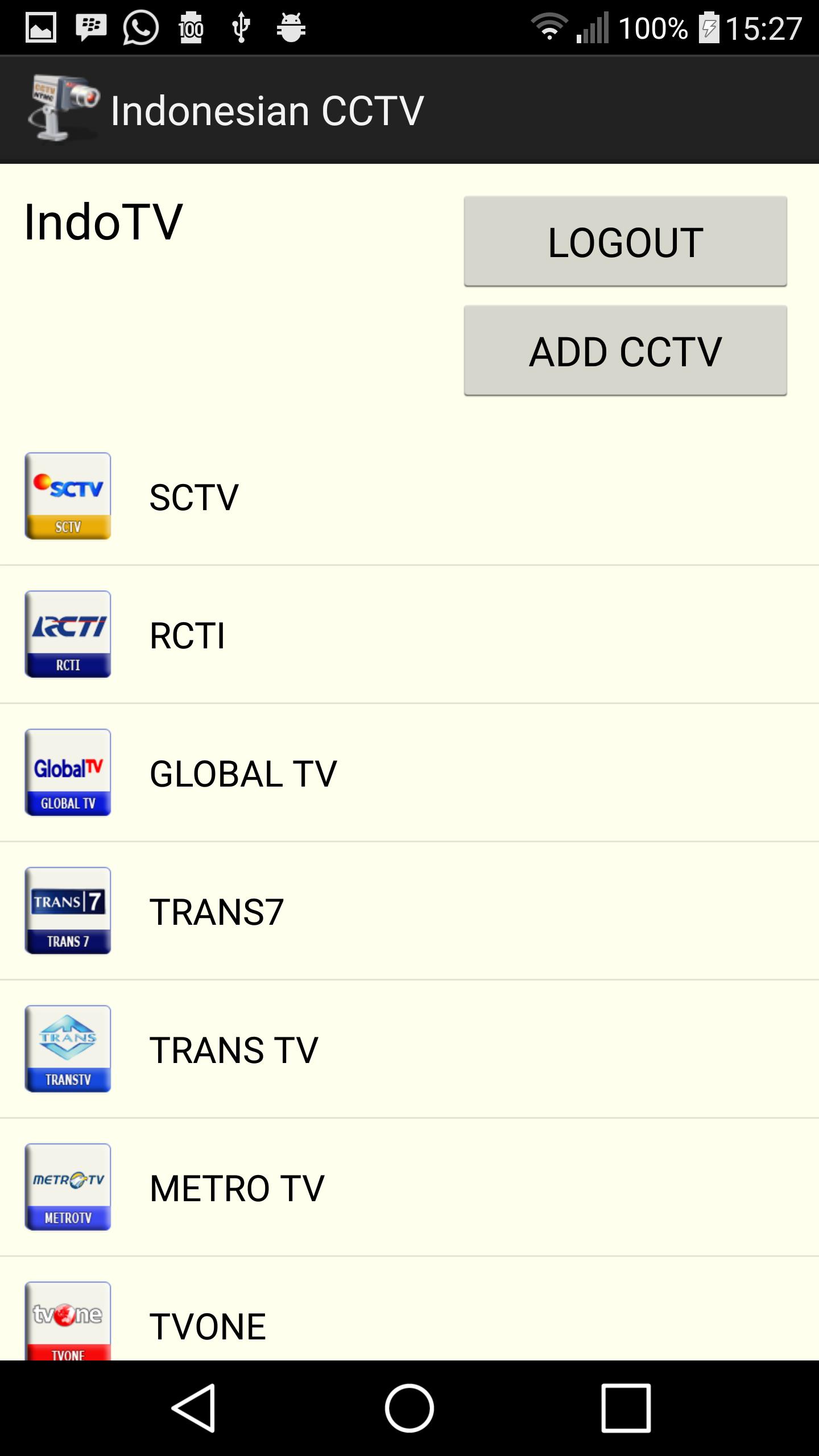Screen dimensions: 819x1456
Task: Tap the RCTI channel icon
Action: click(x=68, y=633)
